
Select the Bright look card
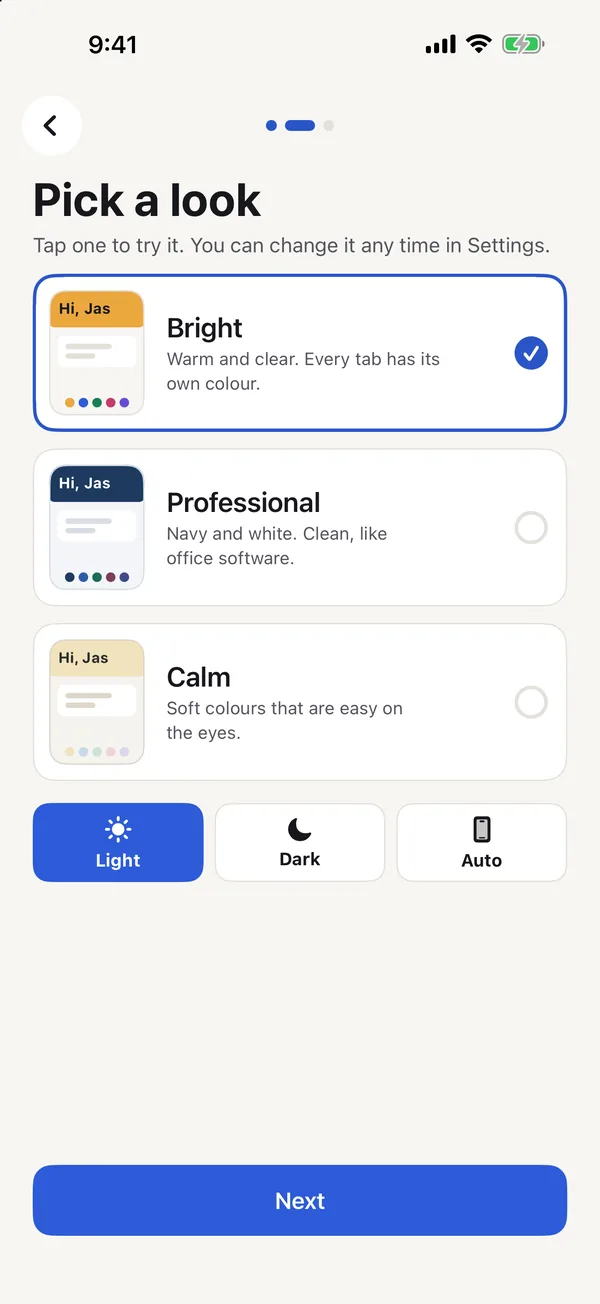(300, 353)
